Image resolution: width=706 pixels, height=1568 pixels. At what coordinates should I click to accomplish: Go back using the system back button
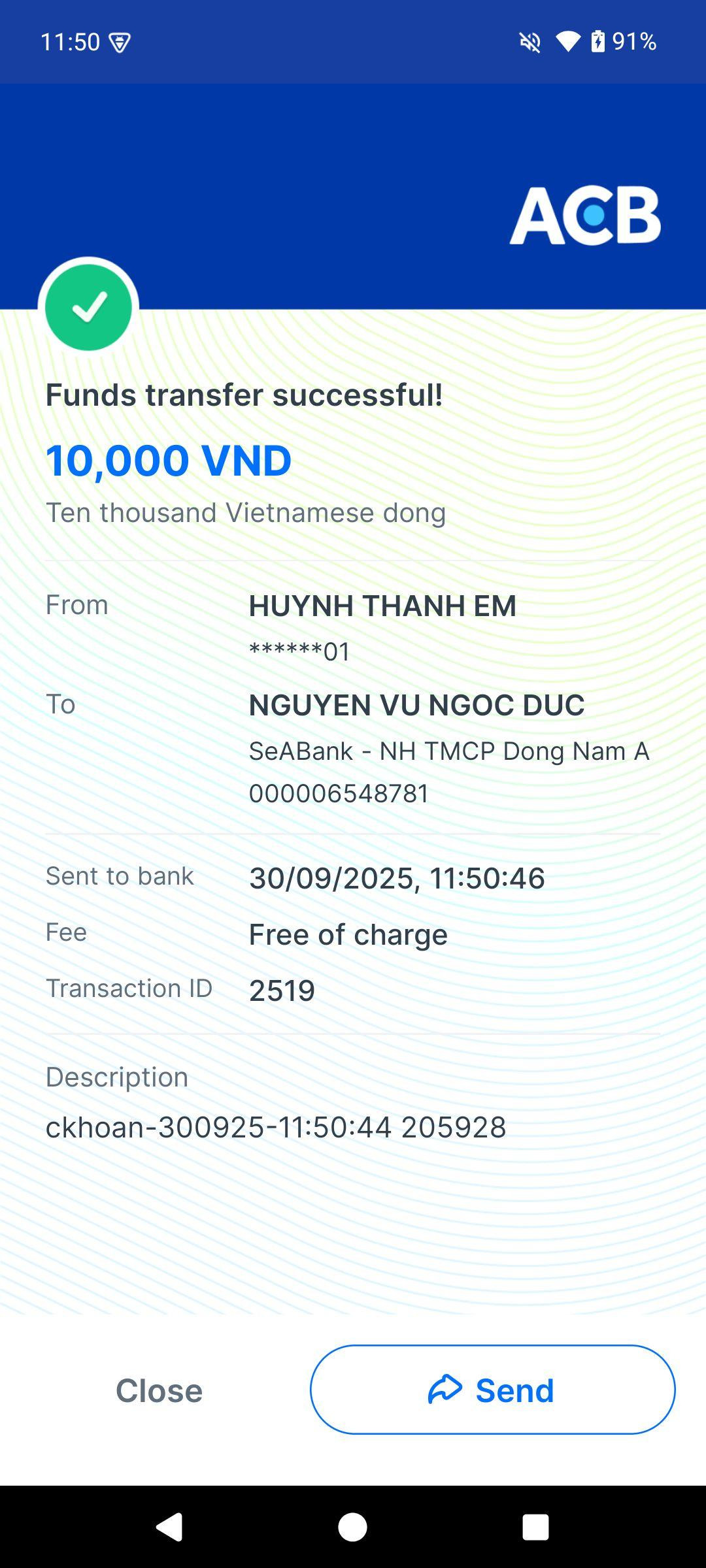click(169, 1527)
